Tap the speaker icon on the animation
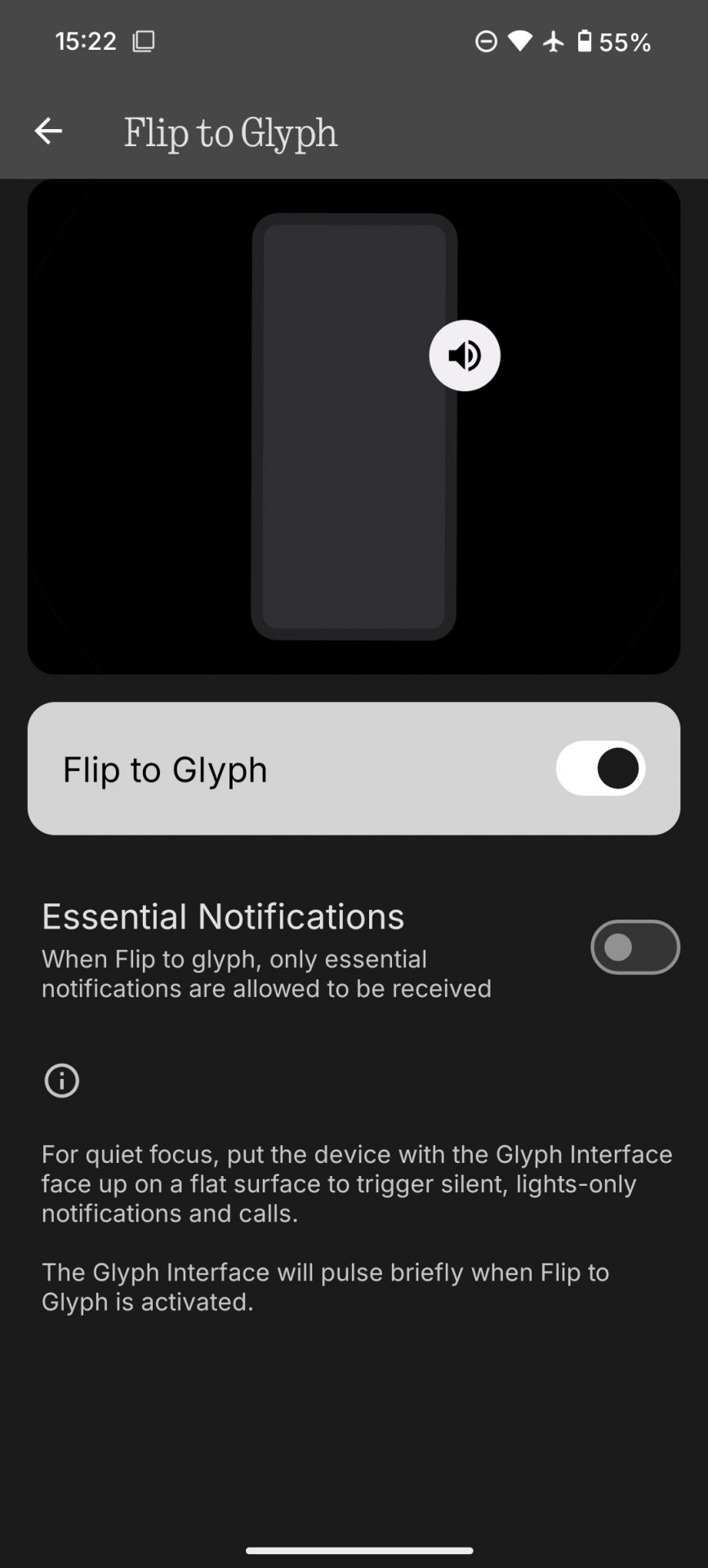 coord(465,356)
